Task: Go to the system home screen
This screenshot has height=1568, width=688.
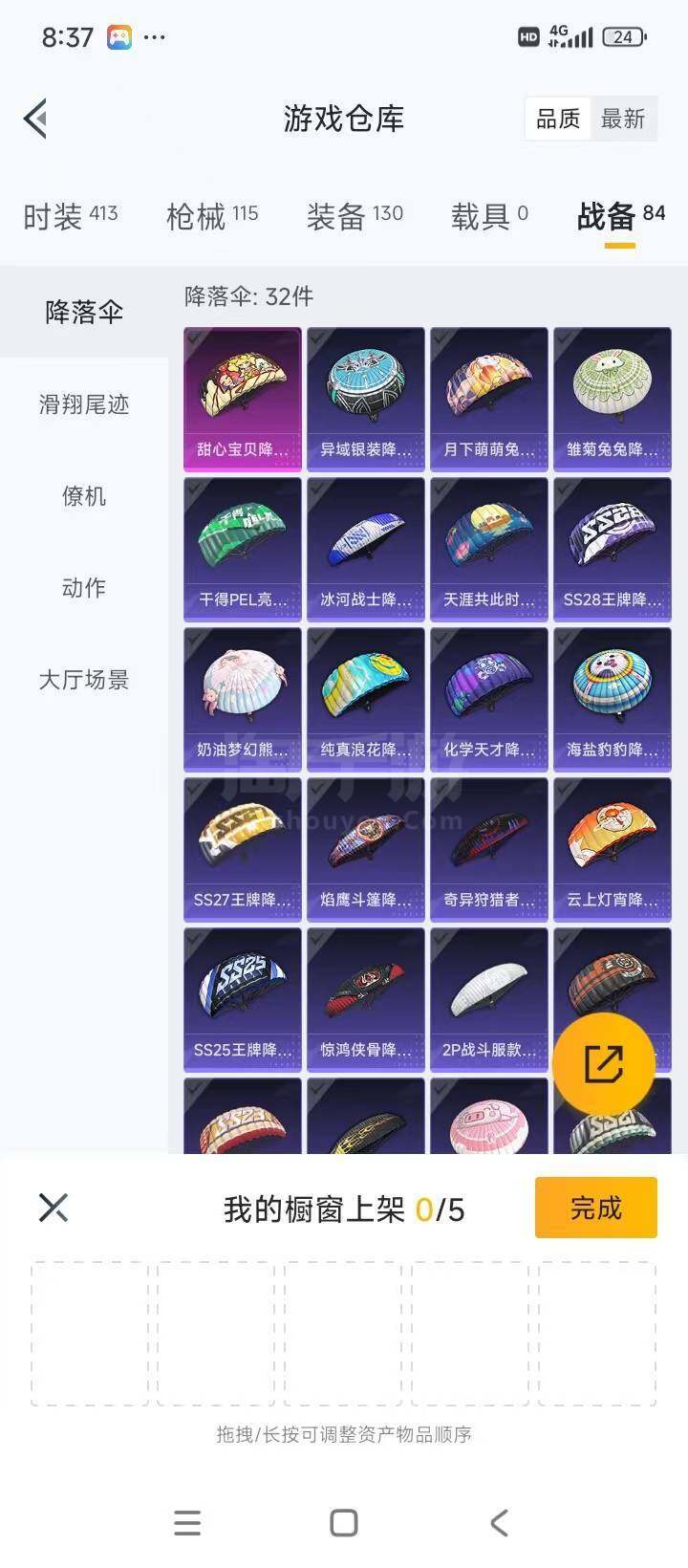Action: click(x=344, y=1523)
